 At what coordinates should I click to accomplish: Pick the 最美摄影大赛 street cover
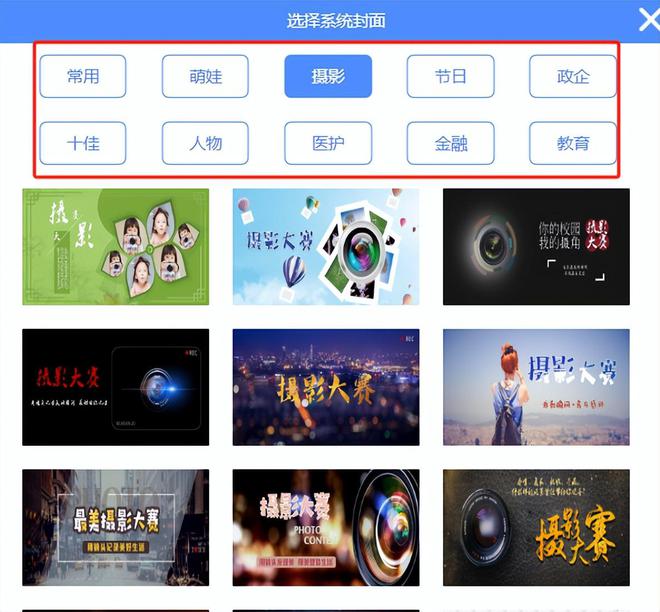[x=115, y=527]
